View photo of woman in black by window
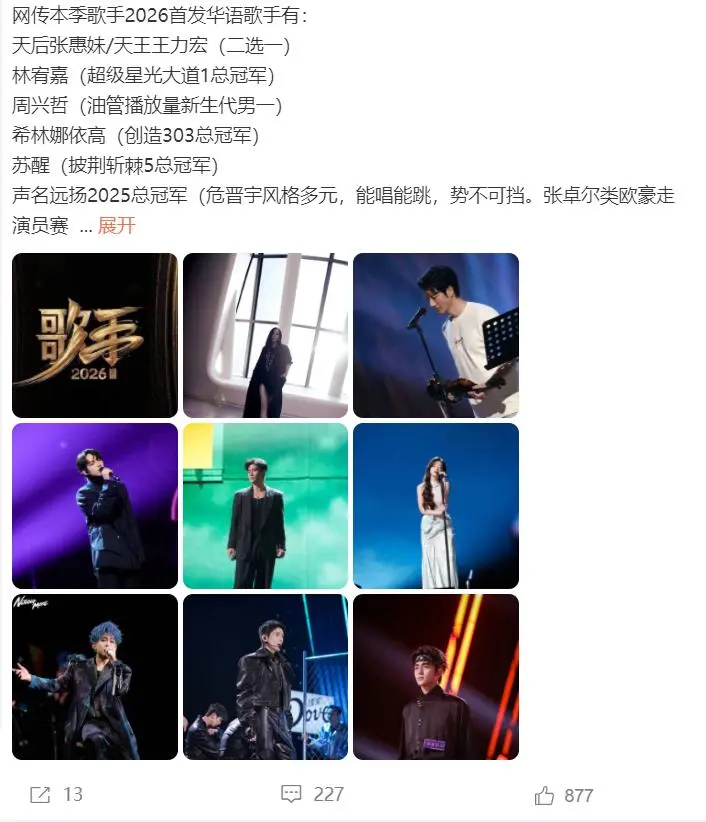 pyautogui.click(x=265, y=335)
